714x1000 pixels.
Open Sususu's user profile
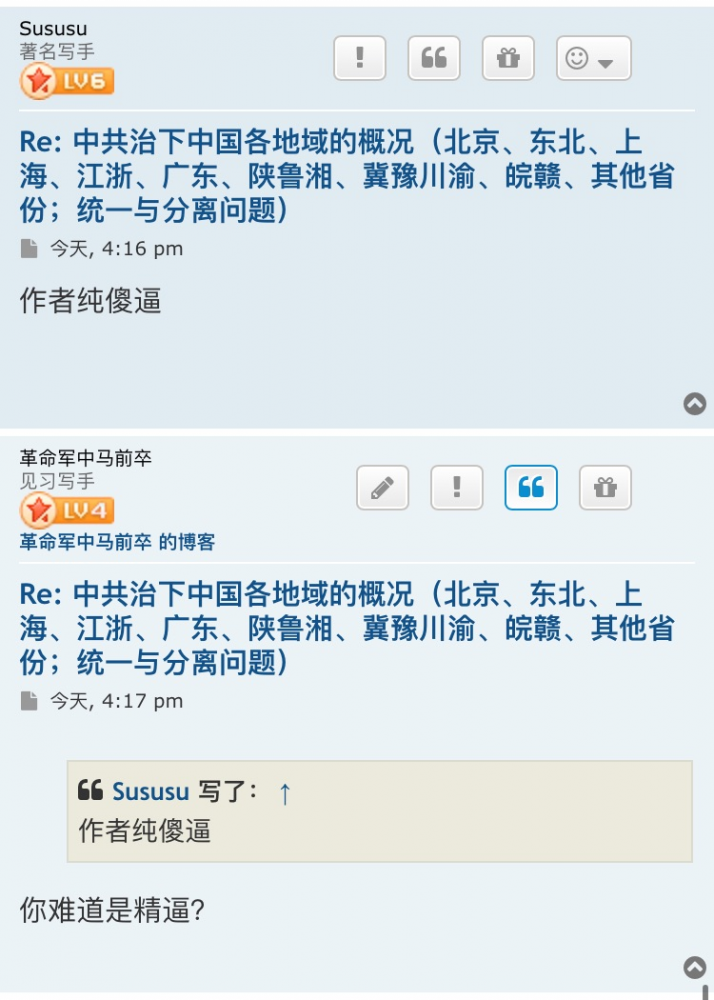(x=53, y=28)
